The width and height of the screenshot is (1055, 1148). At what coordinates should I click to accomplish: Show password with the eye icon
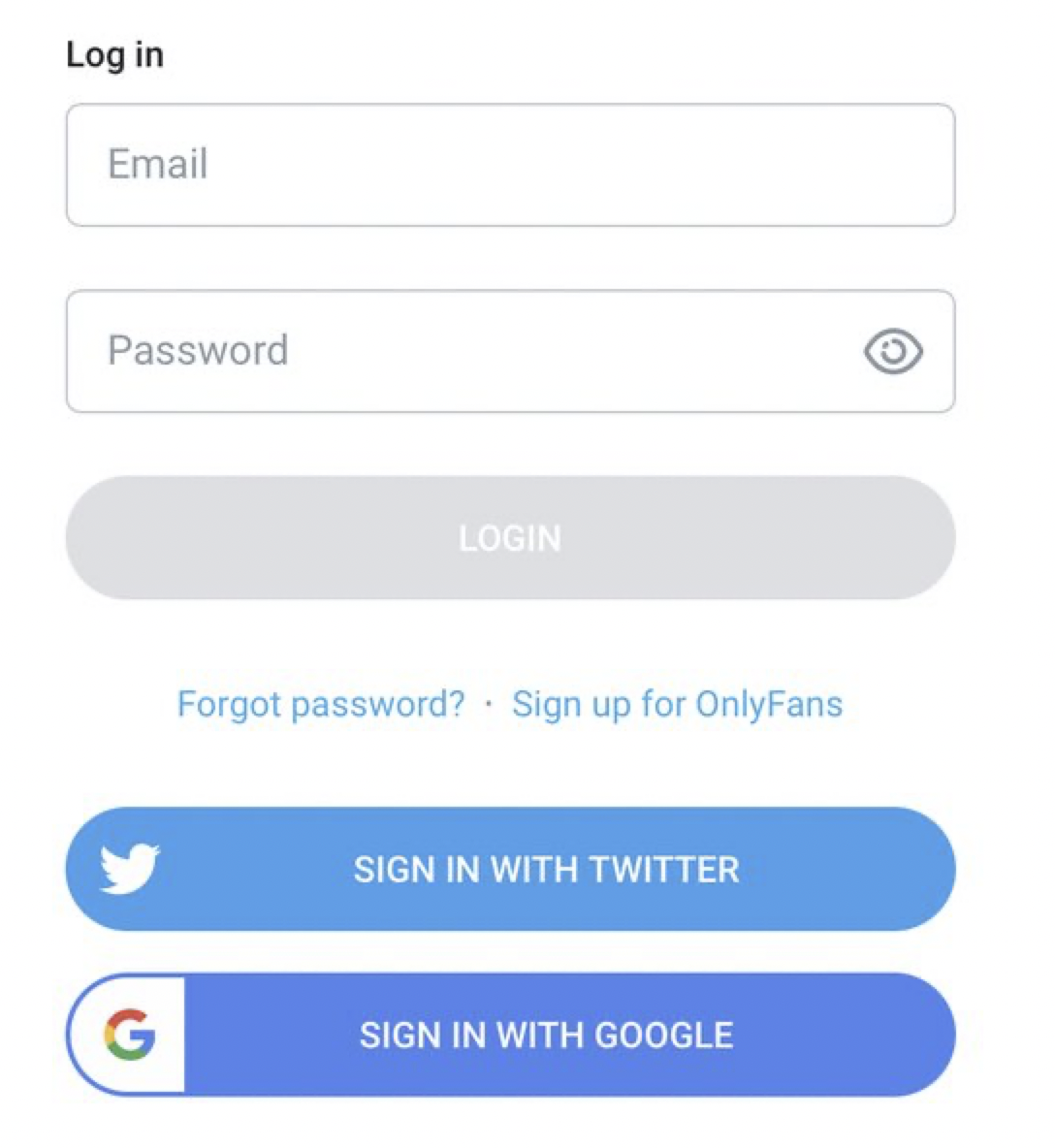893,351
